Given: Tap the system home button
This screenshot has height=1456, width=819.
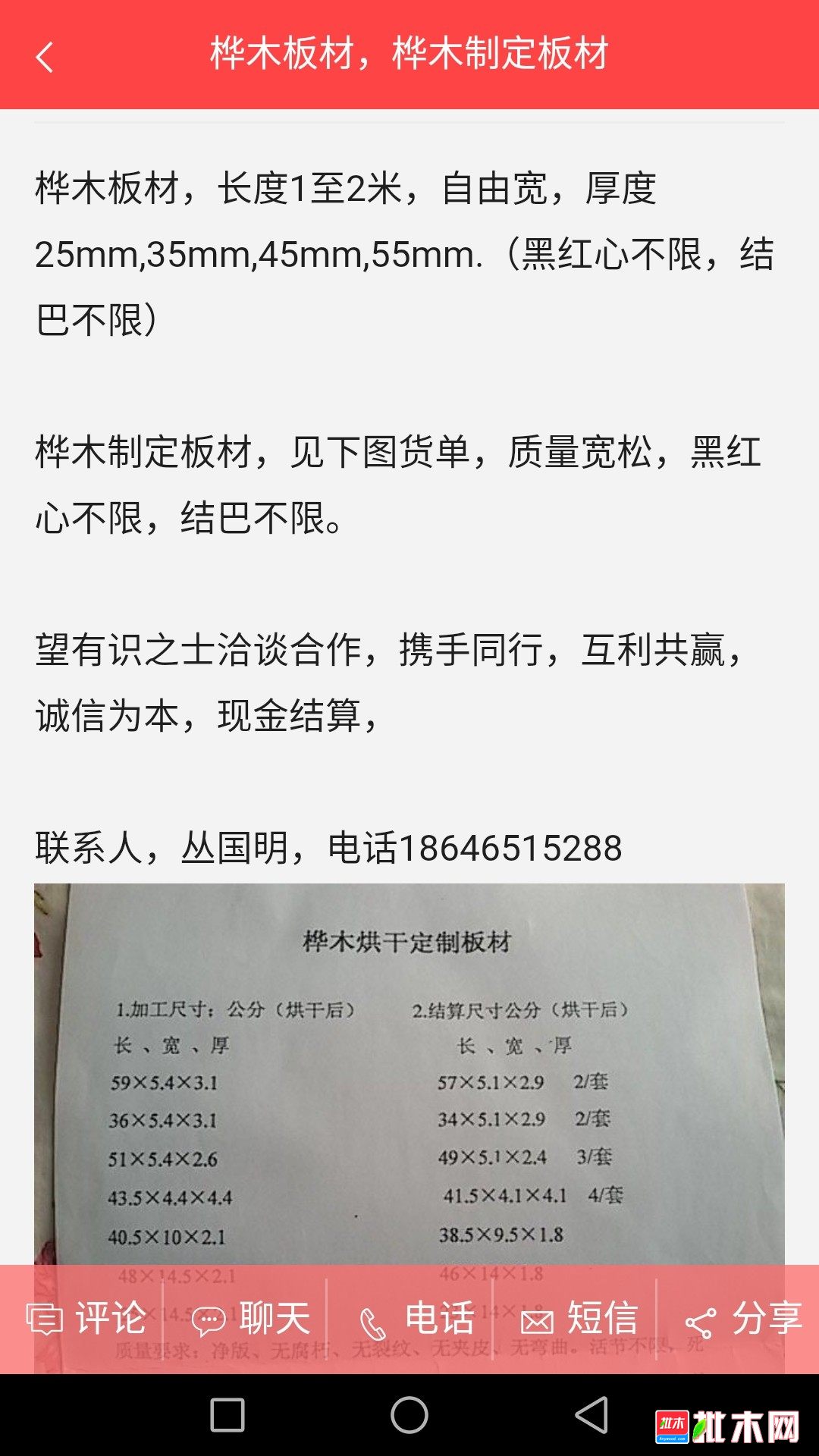Looking at the screenshot, I should click(409, 1415).
